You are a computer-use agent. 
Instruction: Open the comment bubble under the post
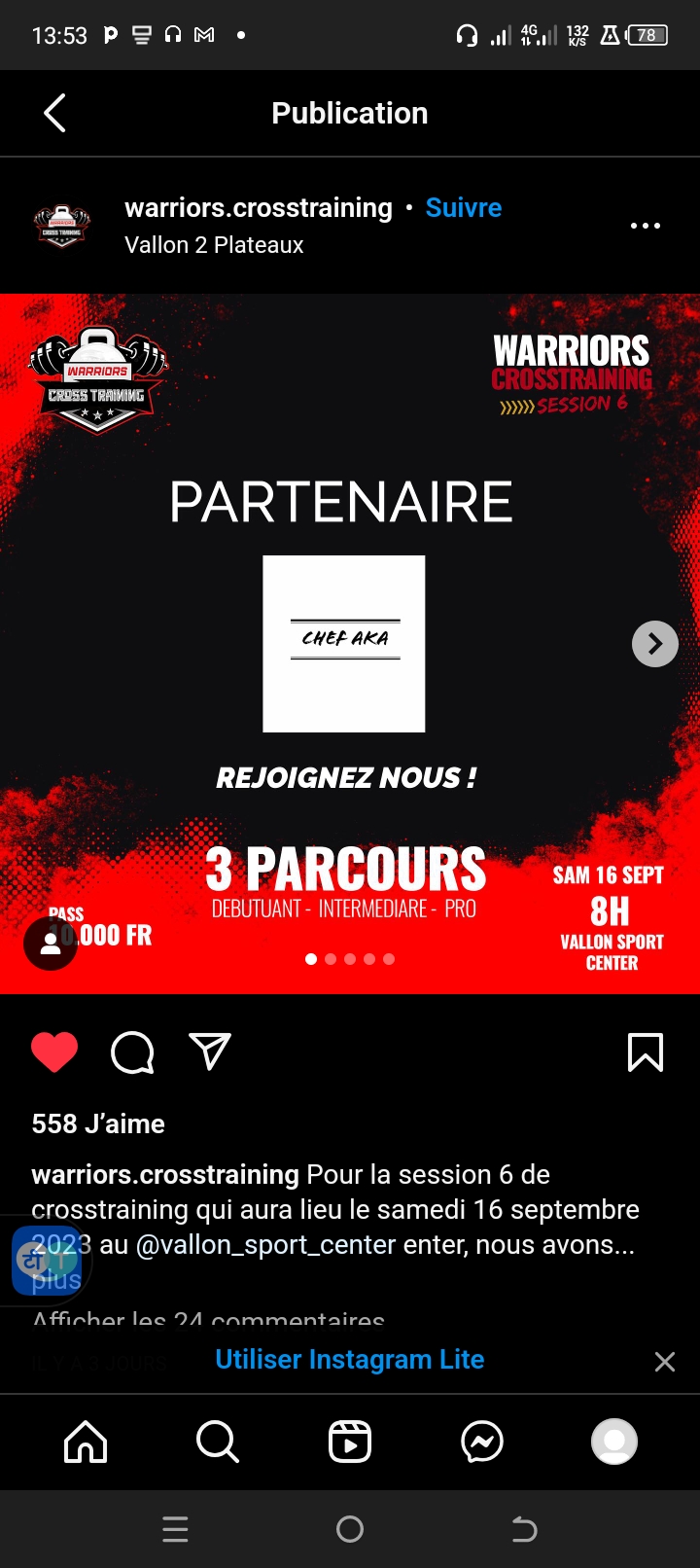(x=132, y=1052)
